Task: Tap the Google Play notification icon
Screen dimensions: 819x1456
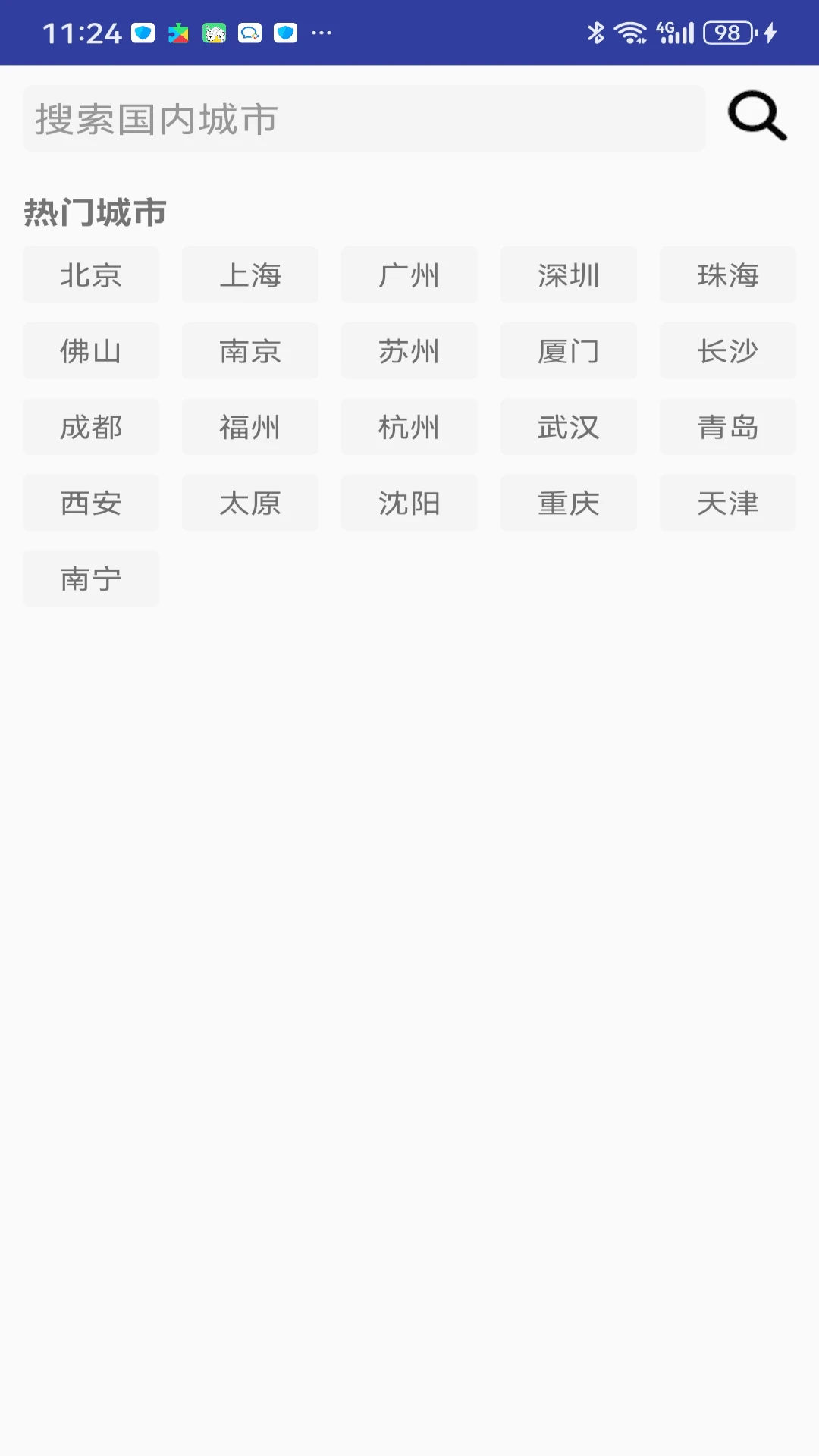Action: 177,33
